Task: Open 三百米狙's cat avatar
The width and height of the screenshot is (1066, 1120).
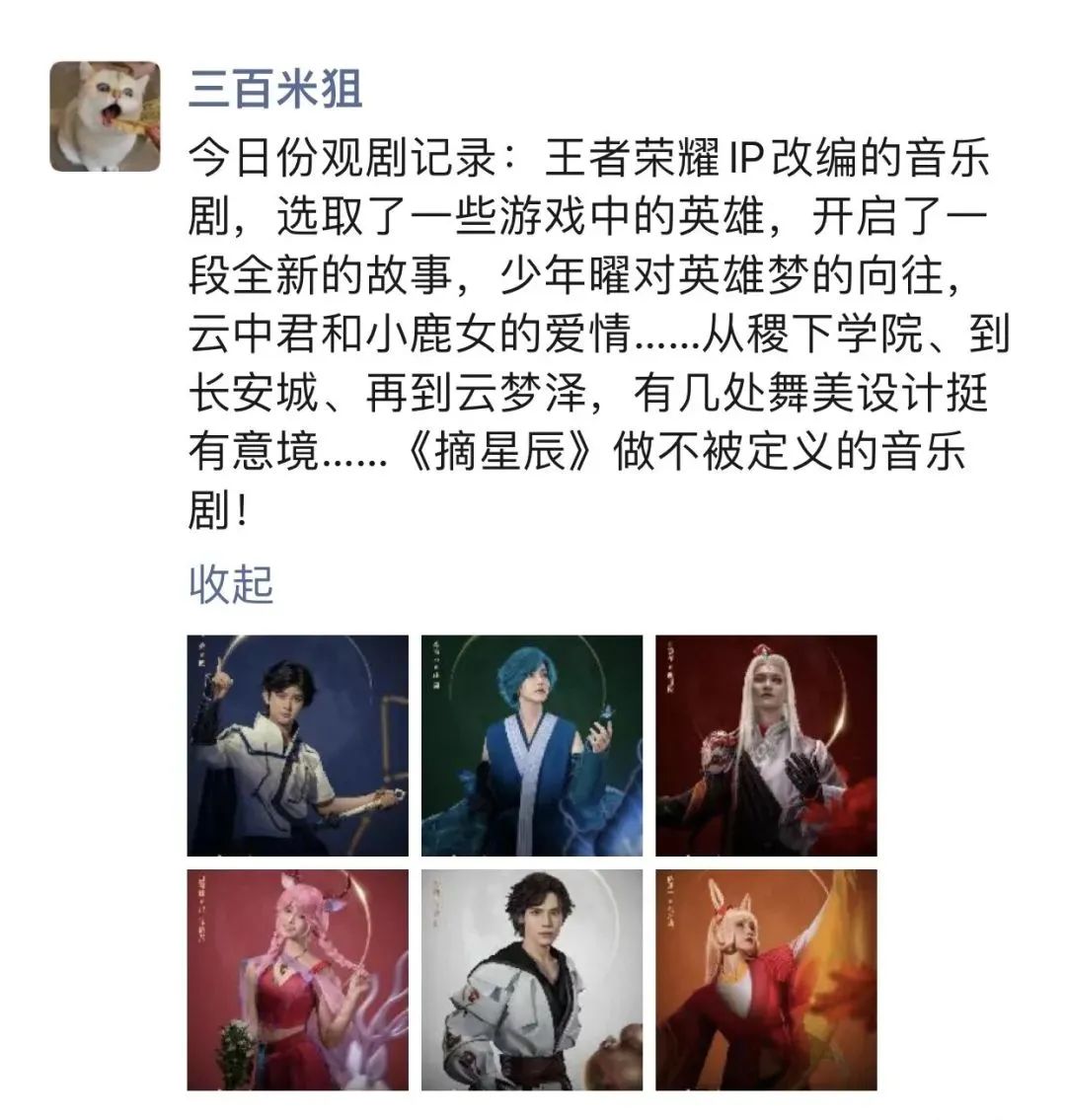Action: pyautogui.click(x=105, y=116)
